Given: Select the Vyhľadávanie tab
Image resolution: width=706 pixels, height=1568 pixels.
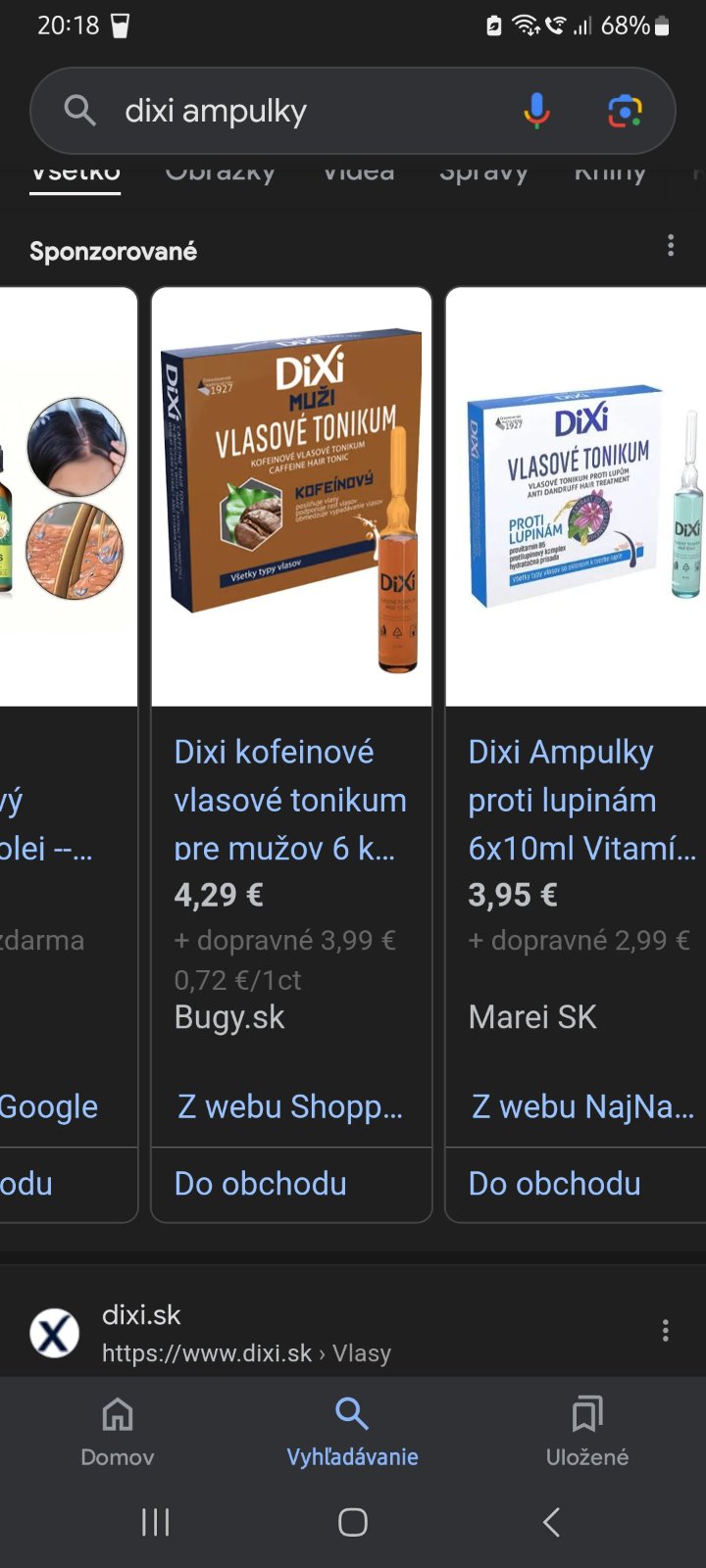Looking at the screenshot, I should (352, 1431).
